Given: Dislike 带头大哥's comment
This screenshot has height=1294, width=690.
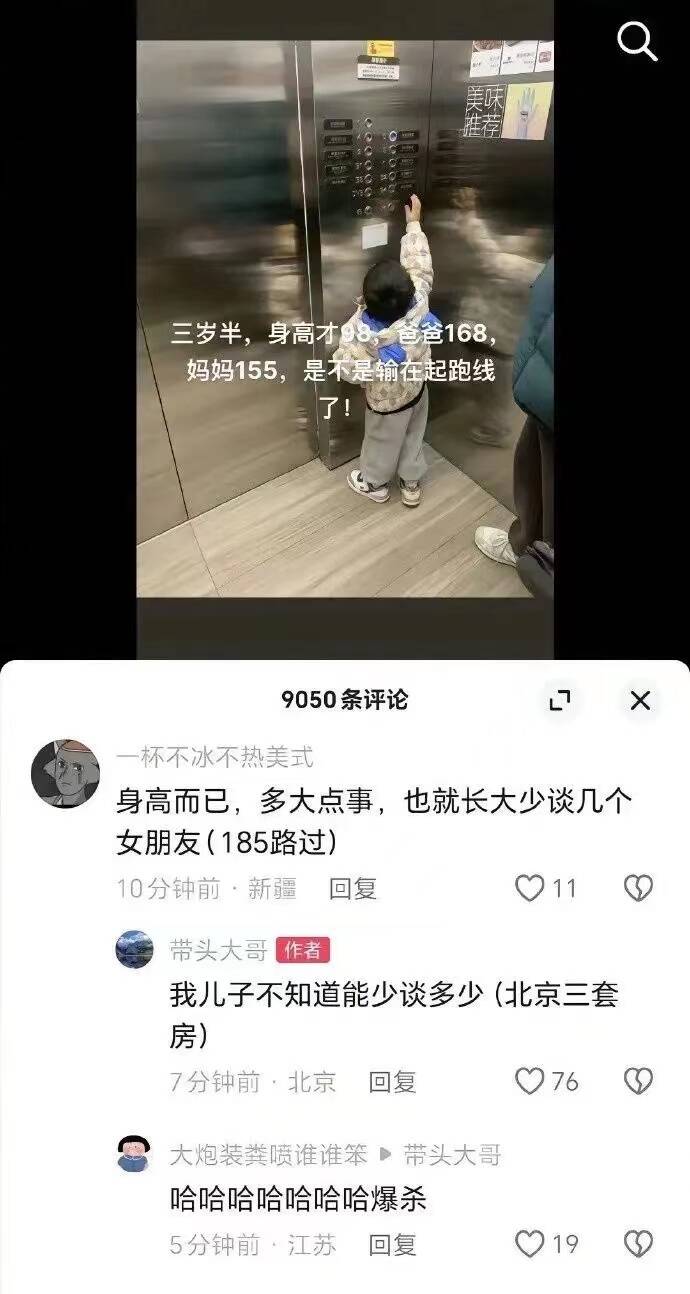Looking at the screenshot, I should coord(638,1081).
